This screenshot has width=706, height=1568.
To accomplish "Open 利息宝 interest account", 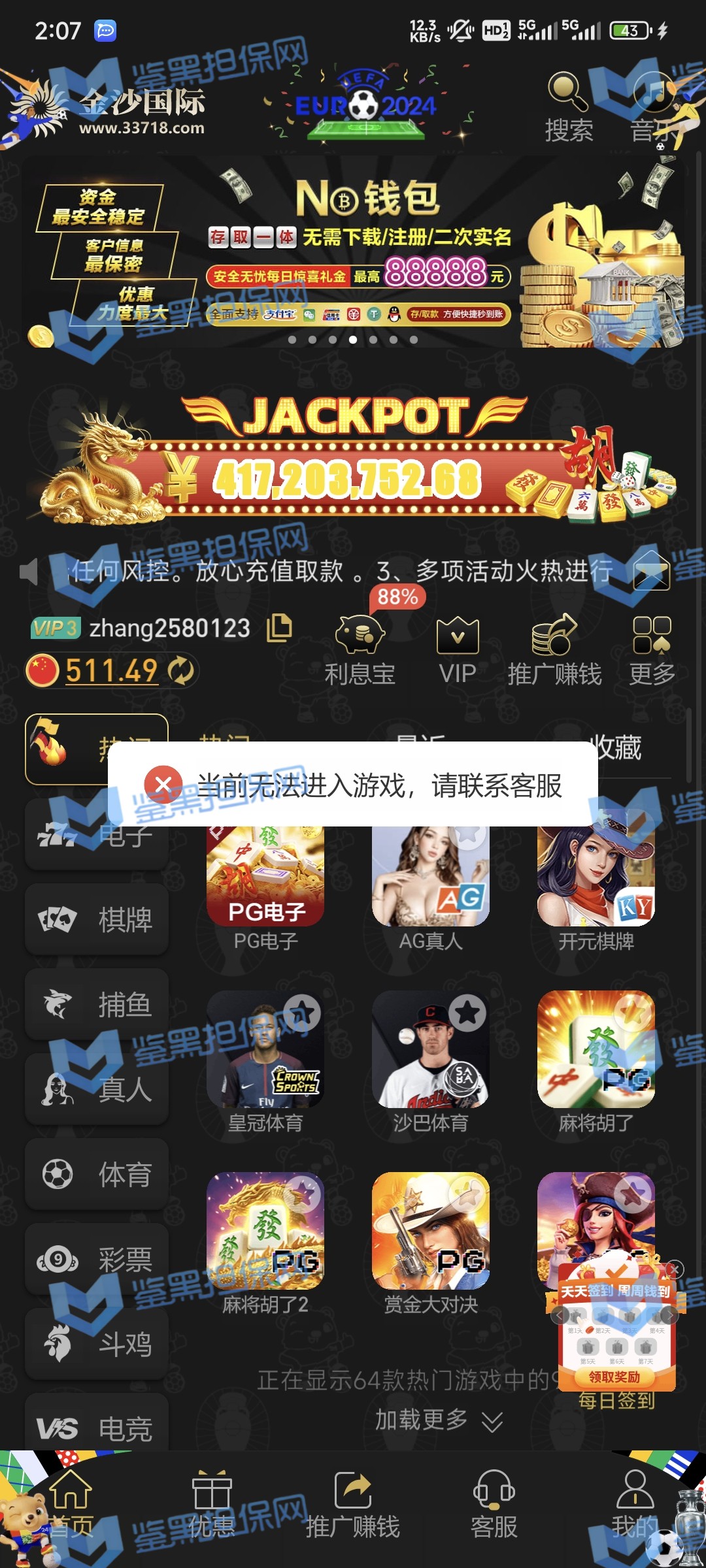I will click(360, 650).
